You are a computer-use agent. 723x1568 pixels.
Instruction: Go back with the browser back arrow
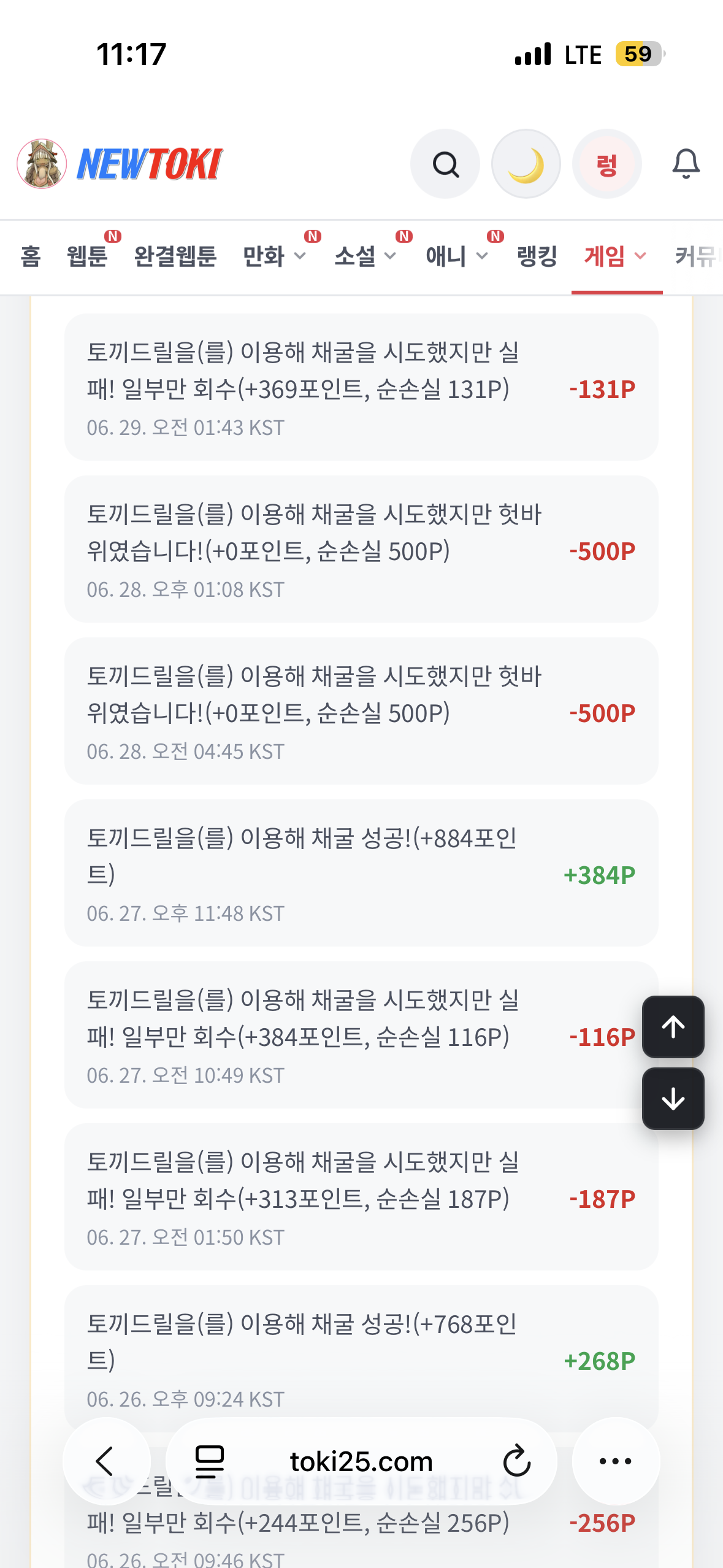click(106, 1461)
